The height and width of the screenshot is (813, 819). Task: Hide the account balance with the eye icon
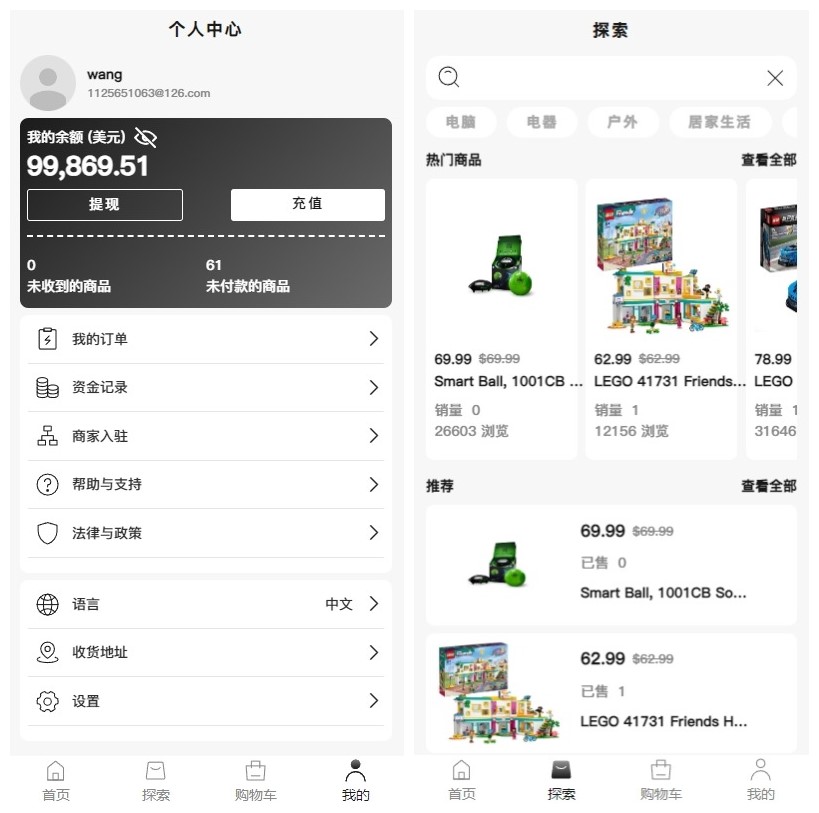click(146, 138)
